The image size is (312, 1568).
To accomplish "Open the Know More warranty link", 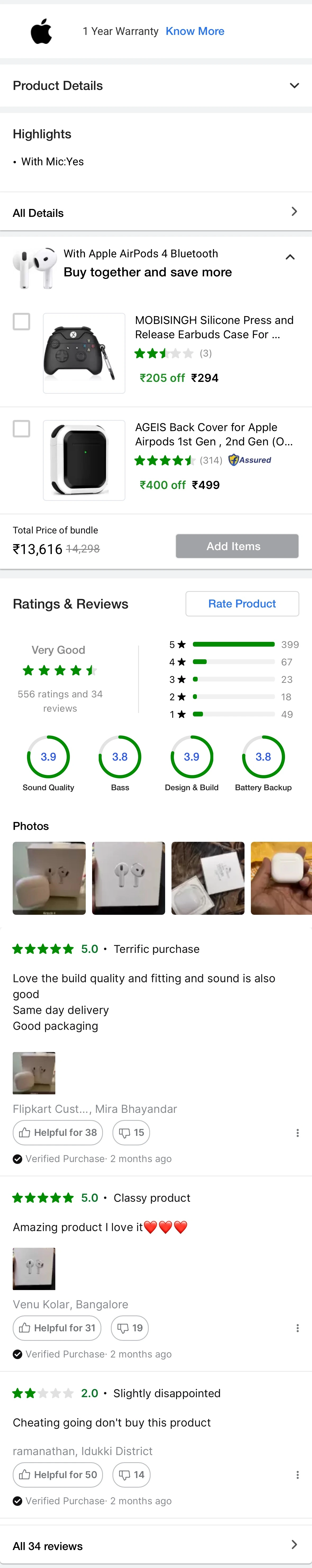I will click(x=195, y=31).
